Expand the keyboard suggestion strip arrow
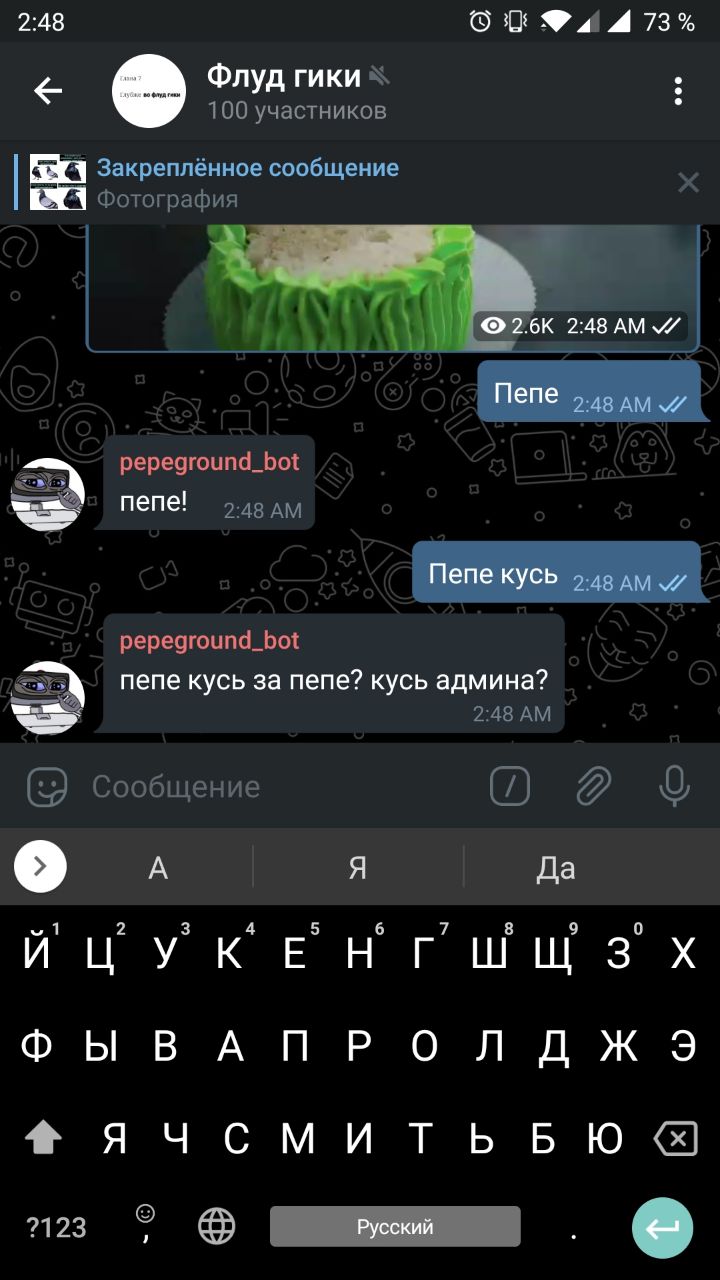Viewport: 720px width, 1280px height. 40,866
